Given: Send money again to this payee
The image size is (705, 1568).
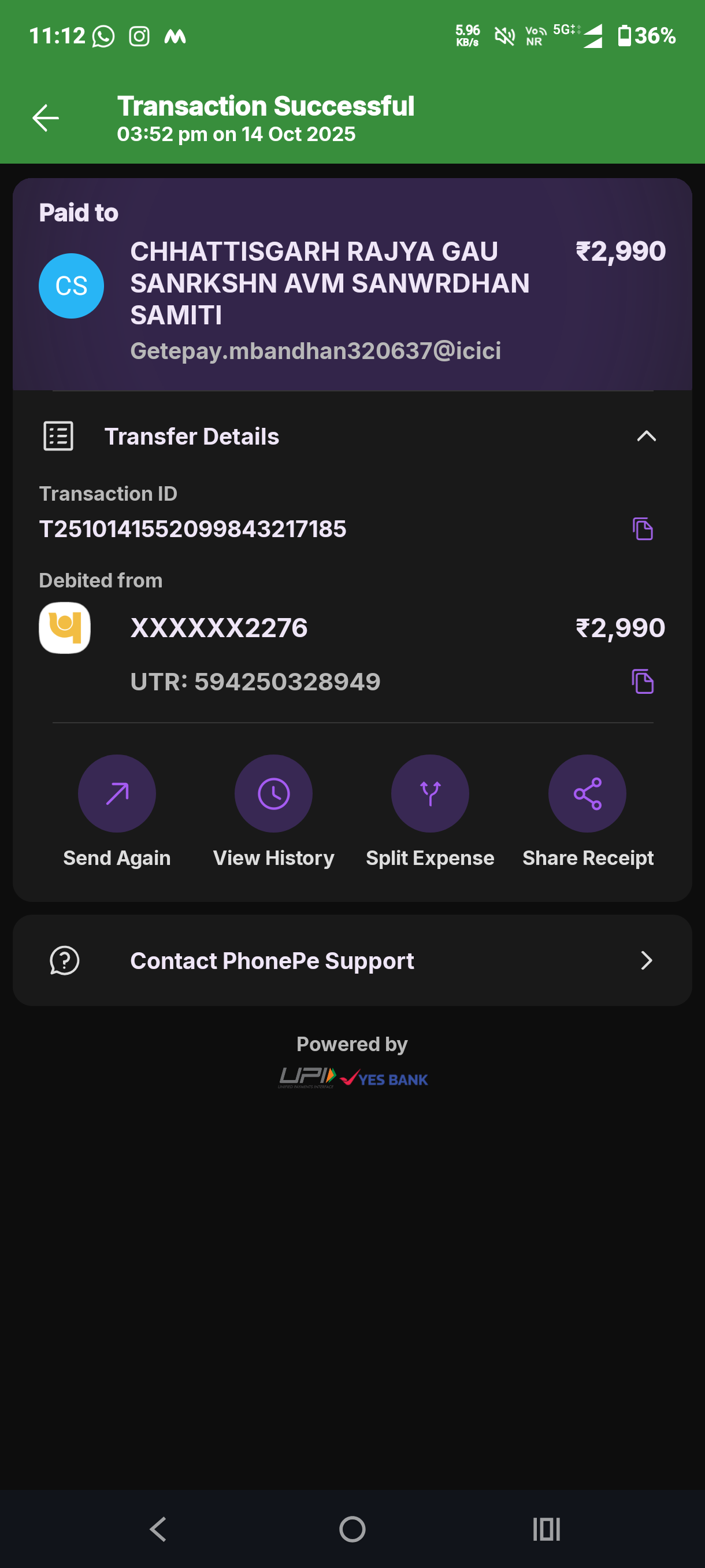Looking at the screenshot, I should (x=117, y=794).
